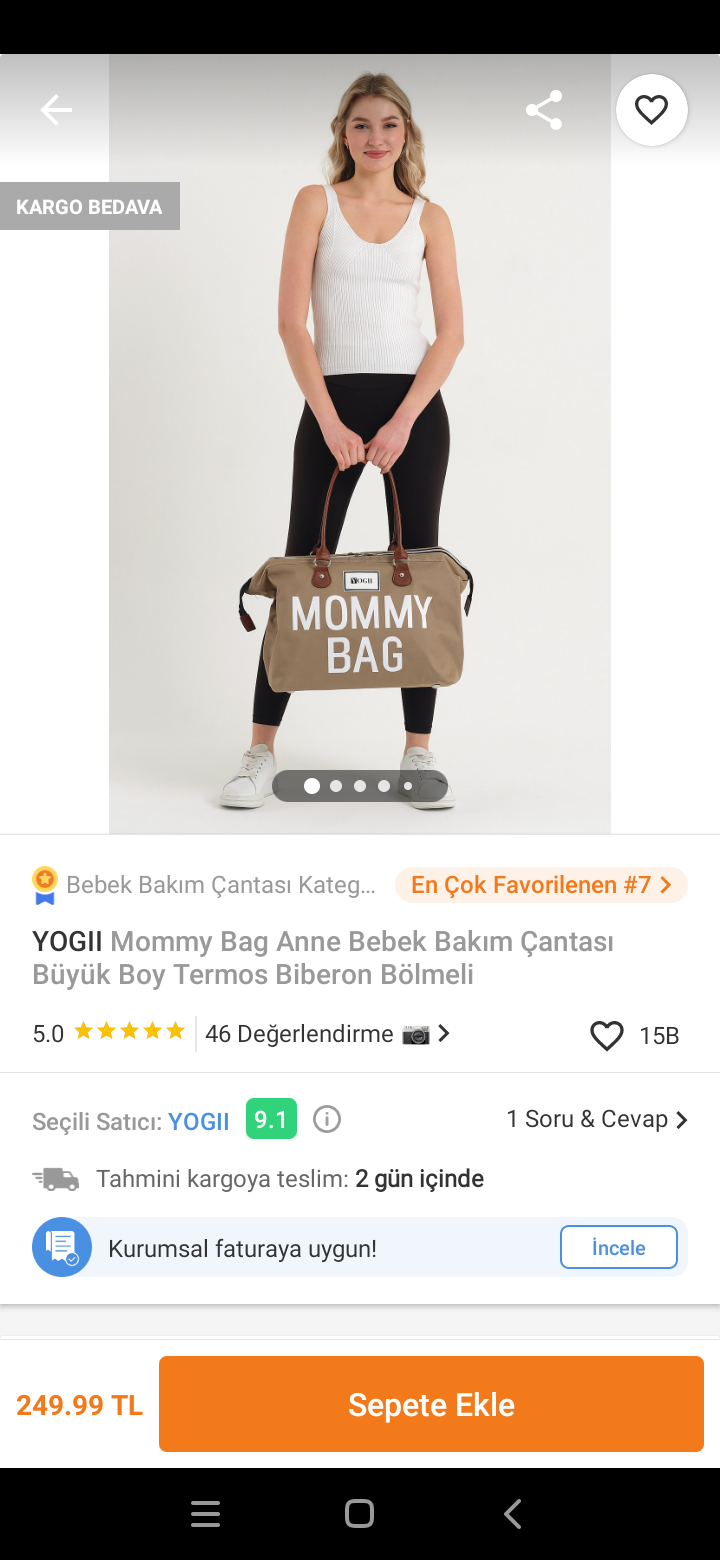
Task: Tap İncele for corporate invoice
Action: tap(618, 1248)
